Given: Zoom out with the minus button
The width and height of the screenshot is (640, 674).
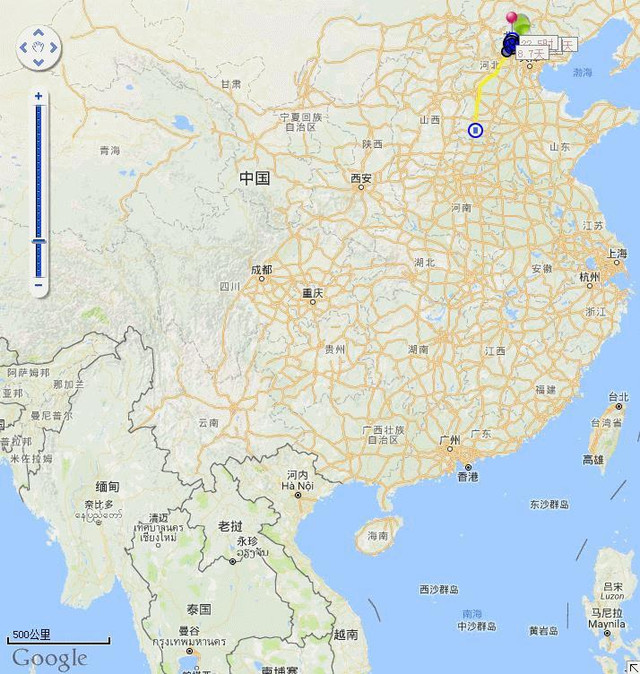Looking at the screenshot, I should coord(38,285).
